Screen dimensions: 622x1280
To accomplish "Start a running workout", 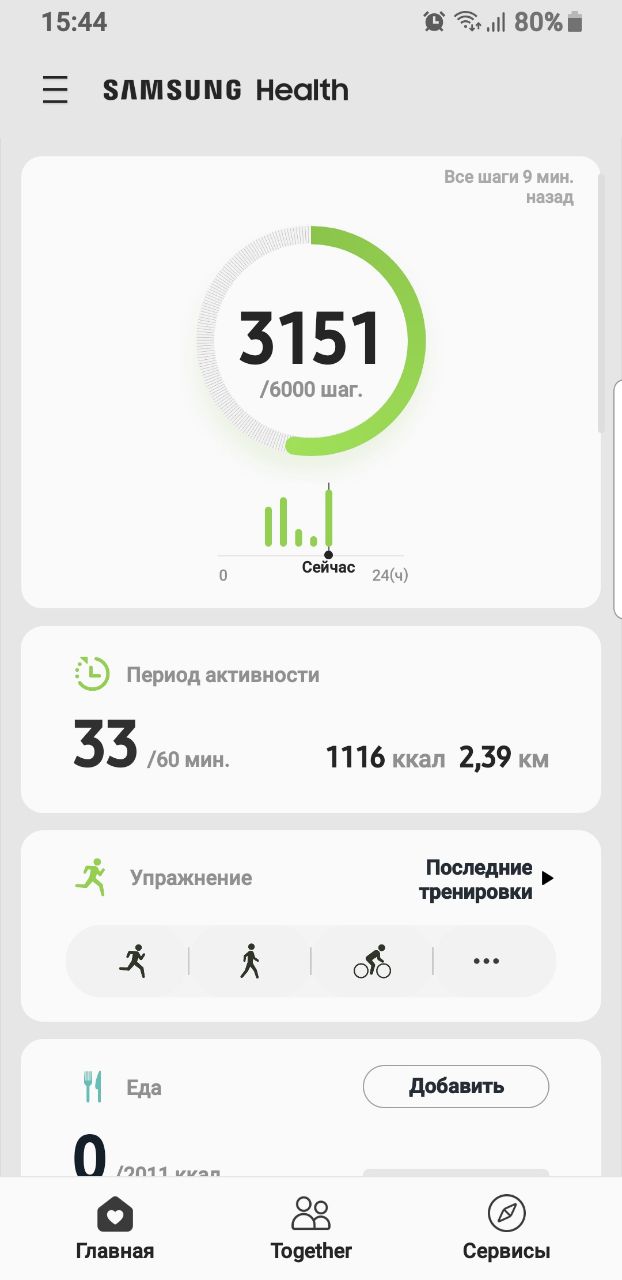I will 131,962.
